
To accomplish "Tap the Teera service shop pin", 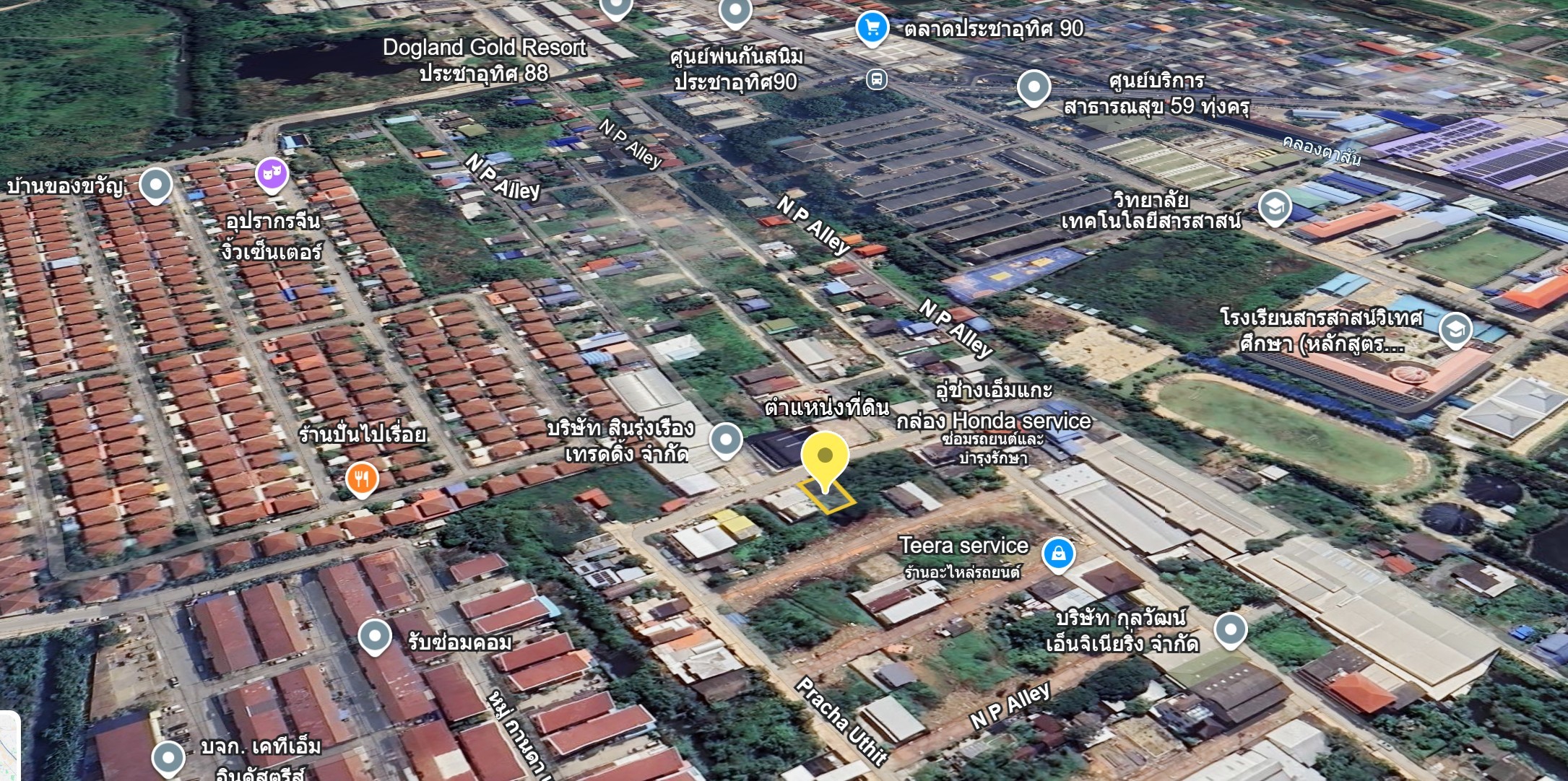I will coord(1058,554).
